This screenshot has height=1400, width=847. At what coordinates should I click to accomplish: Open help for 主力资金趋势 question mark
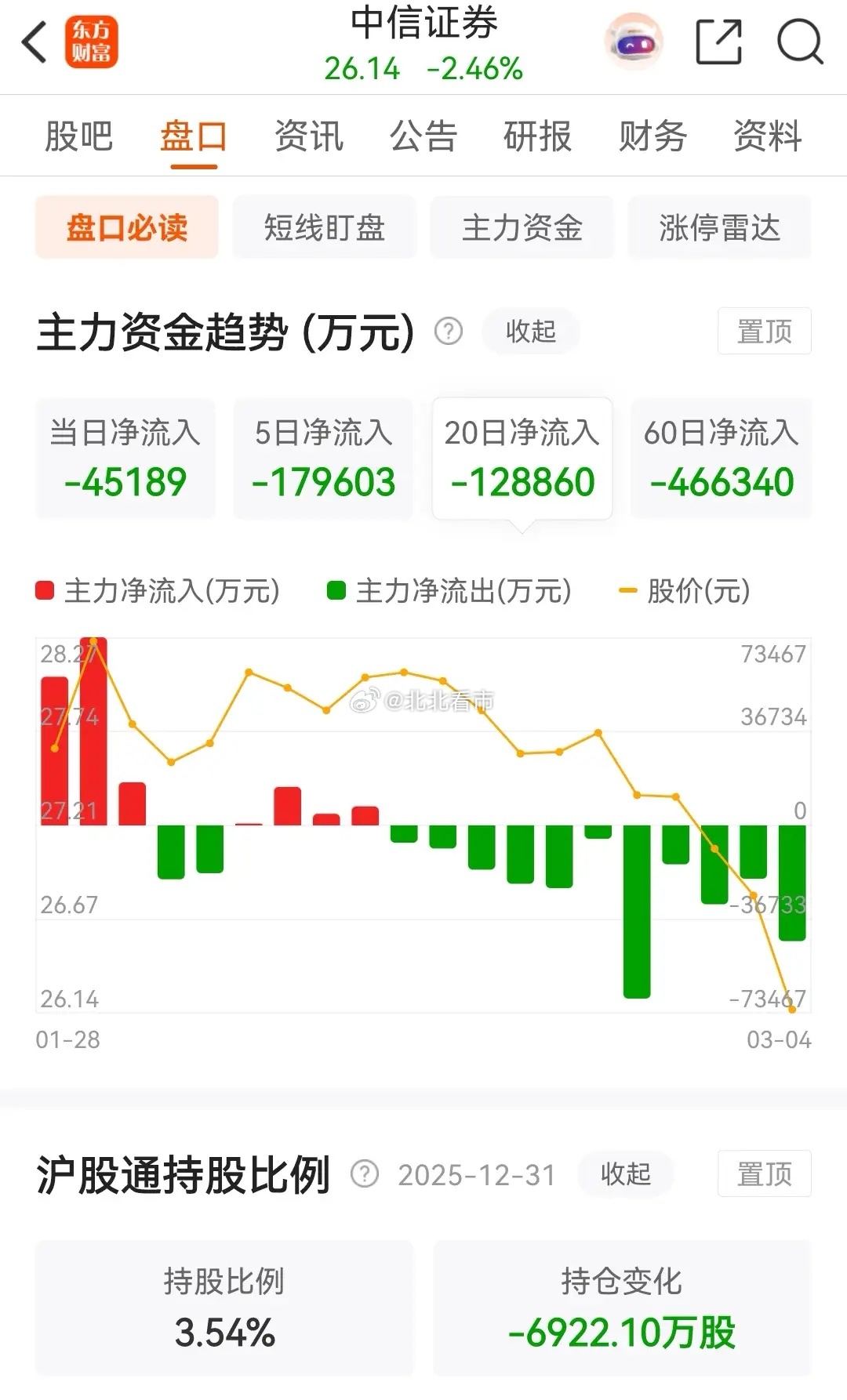(445, 332)
